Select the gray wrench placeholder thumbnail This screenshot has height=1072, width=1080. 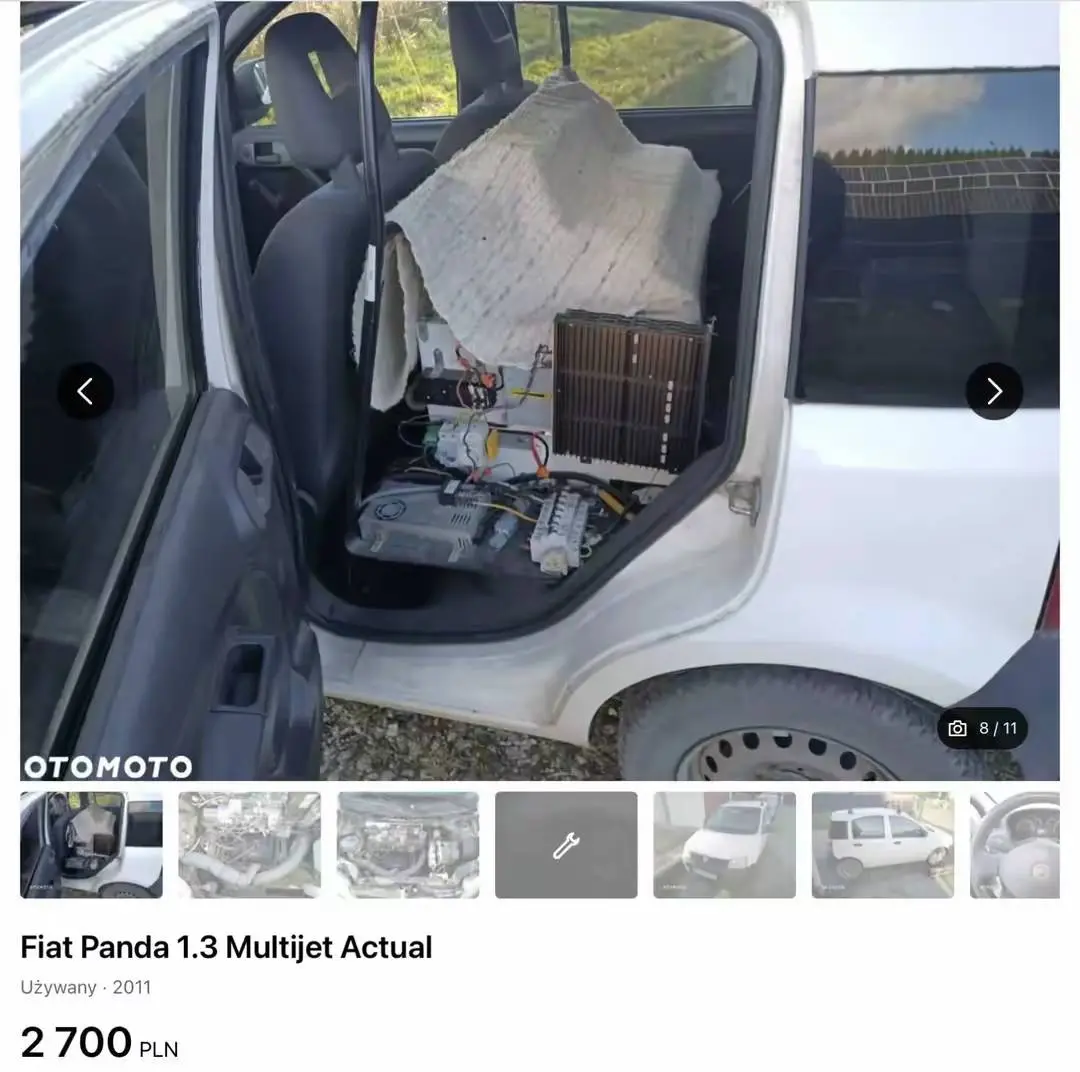pyautogui.click(x=566, y=845)
